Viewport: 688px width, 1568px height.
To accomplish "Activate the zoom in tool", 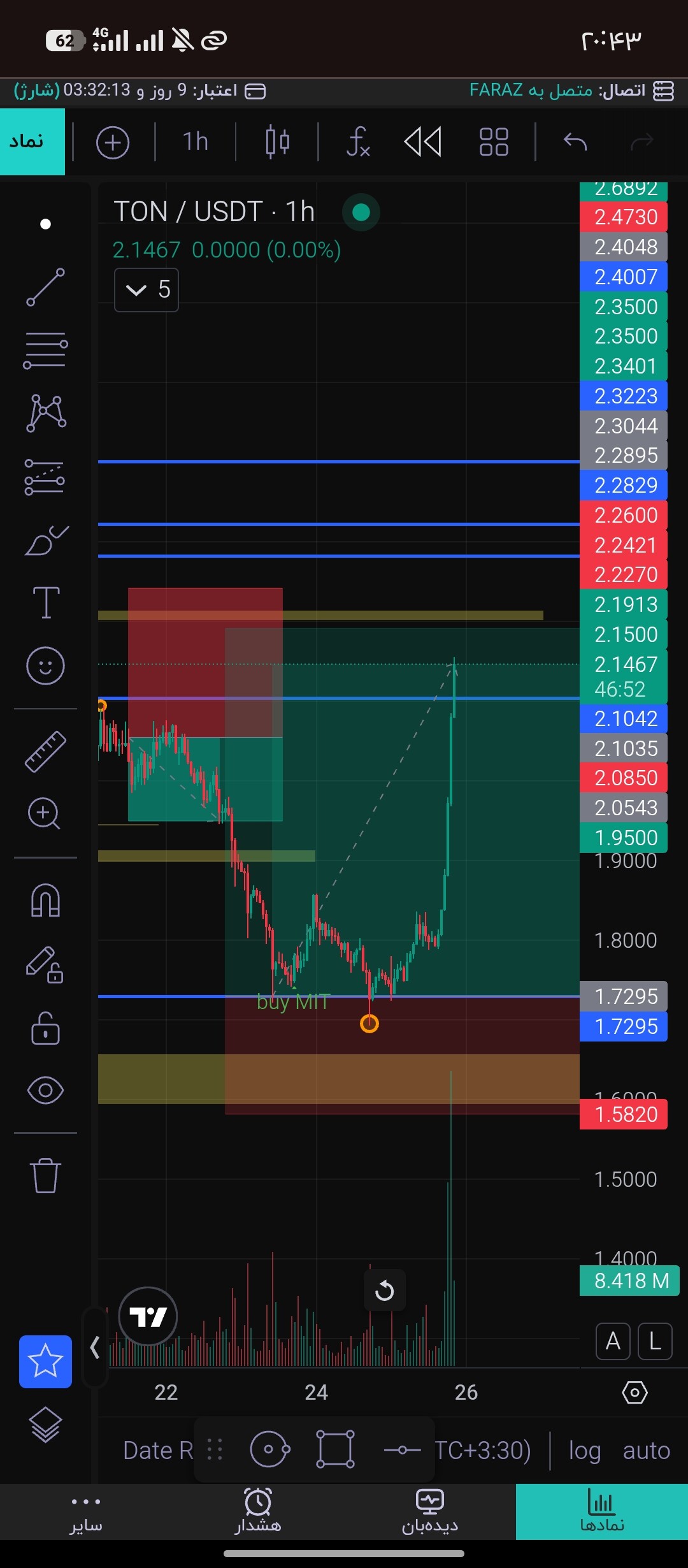I will 44,813.
